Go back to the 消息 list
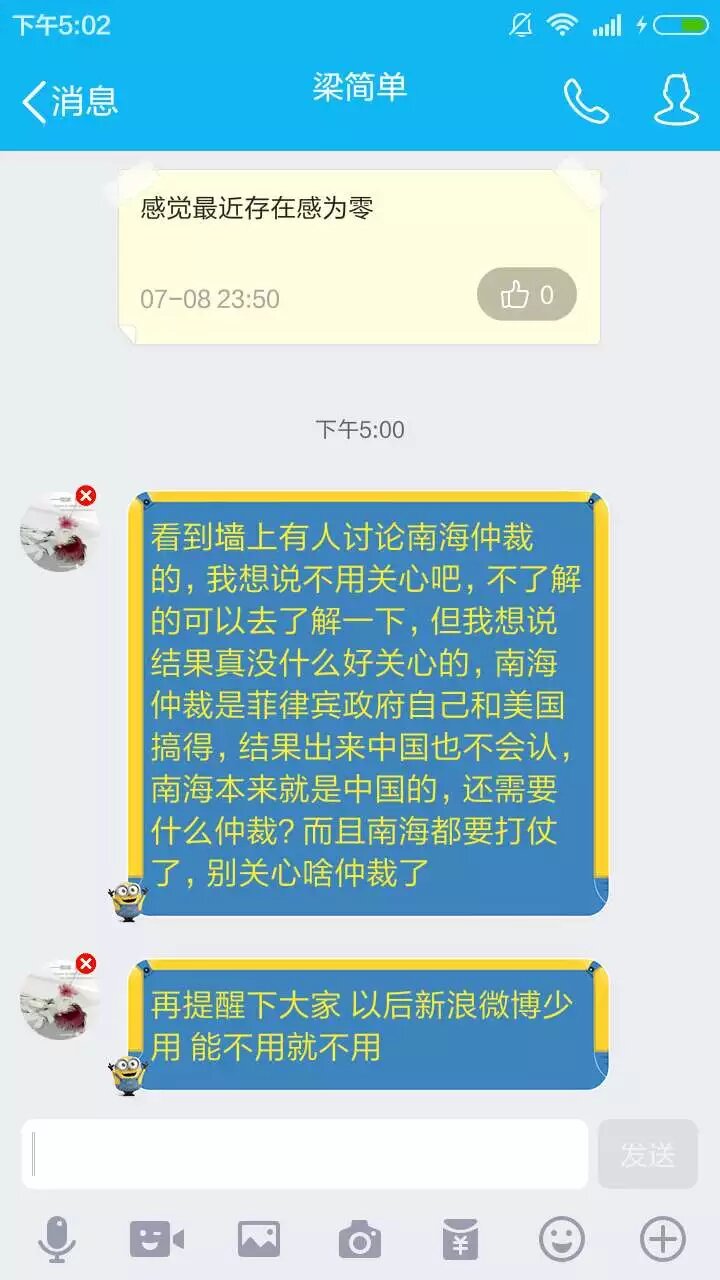The width and height of the screenshot is (720, 1280). click(x=70, y=101)
